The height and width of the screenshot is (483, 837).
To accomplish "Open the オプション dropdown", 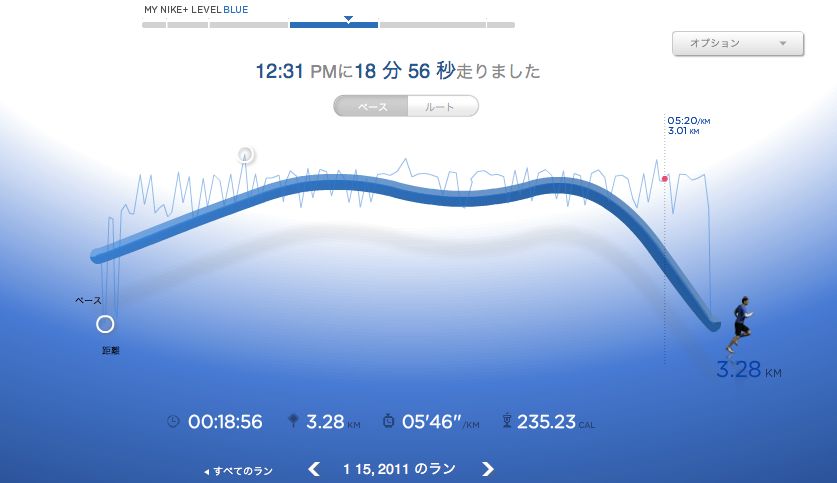I will [x=737, y=44].
